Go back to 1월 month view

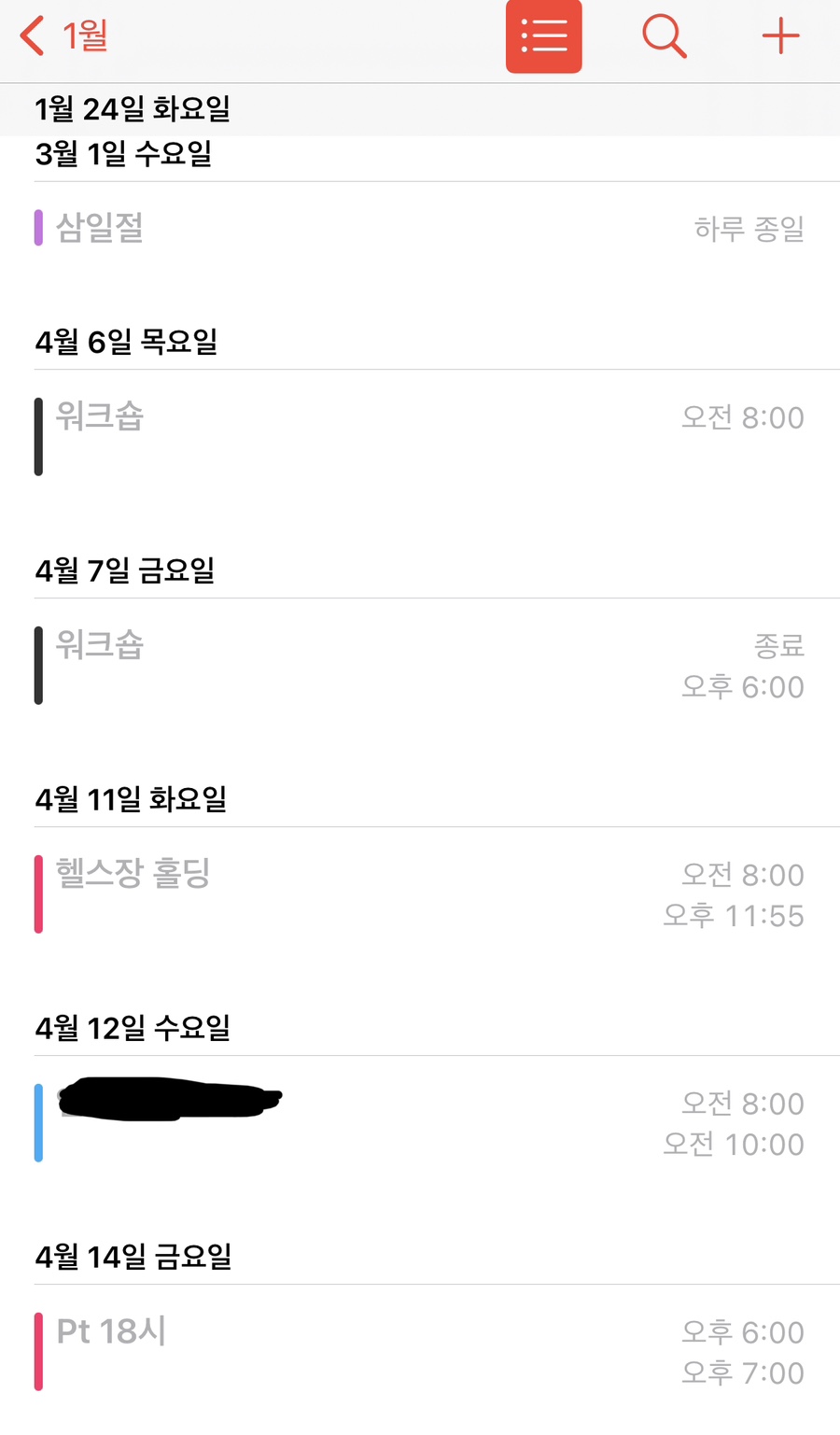63,36
